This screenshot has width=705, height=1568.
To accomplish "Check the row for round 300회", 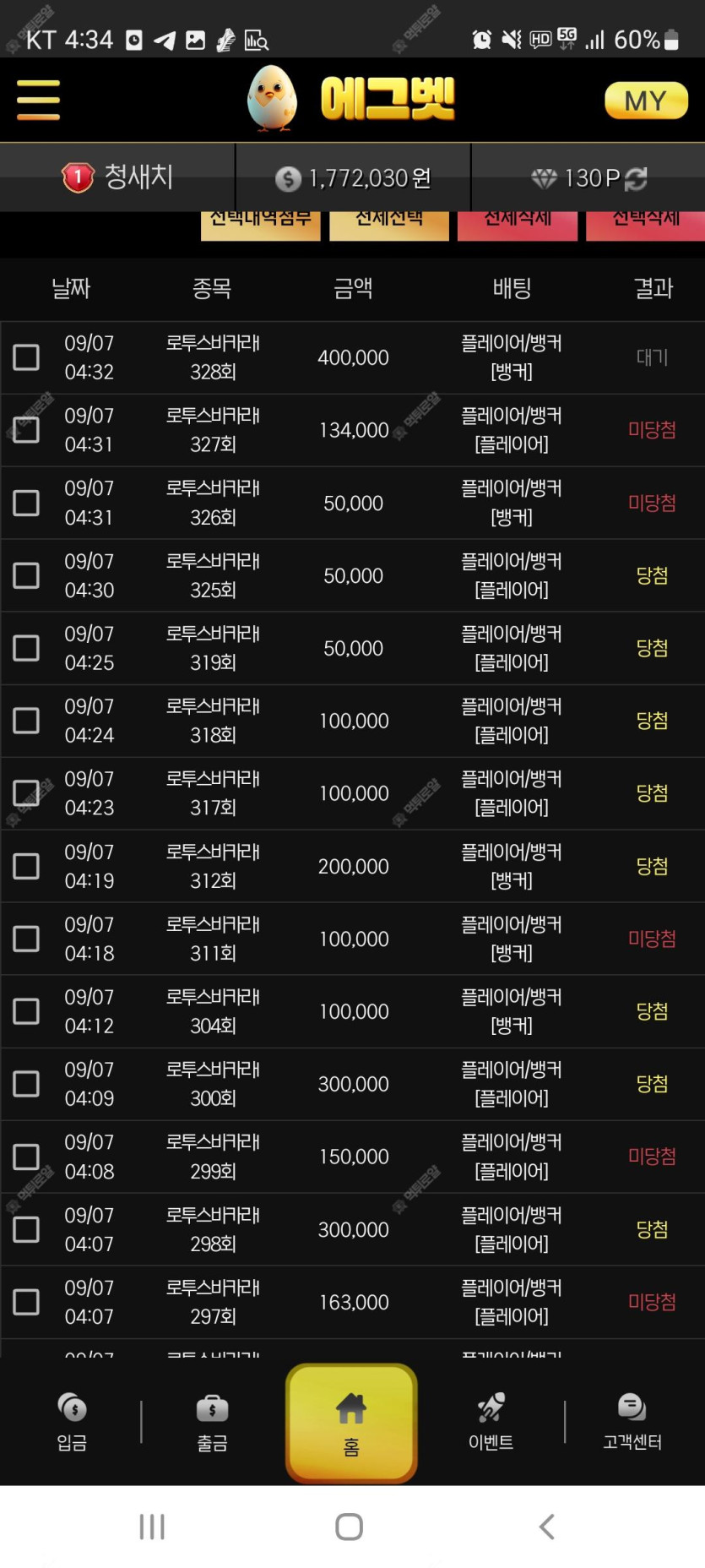I will 26,1084.
